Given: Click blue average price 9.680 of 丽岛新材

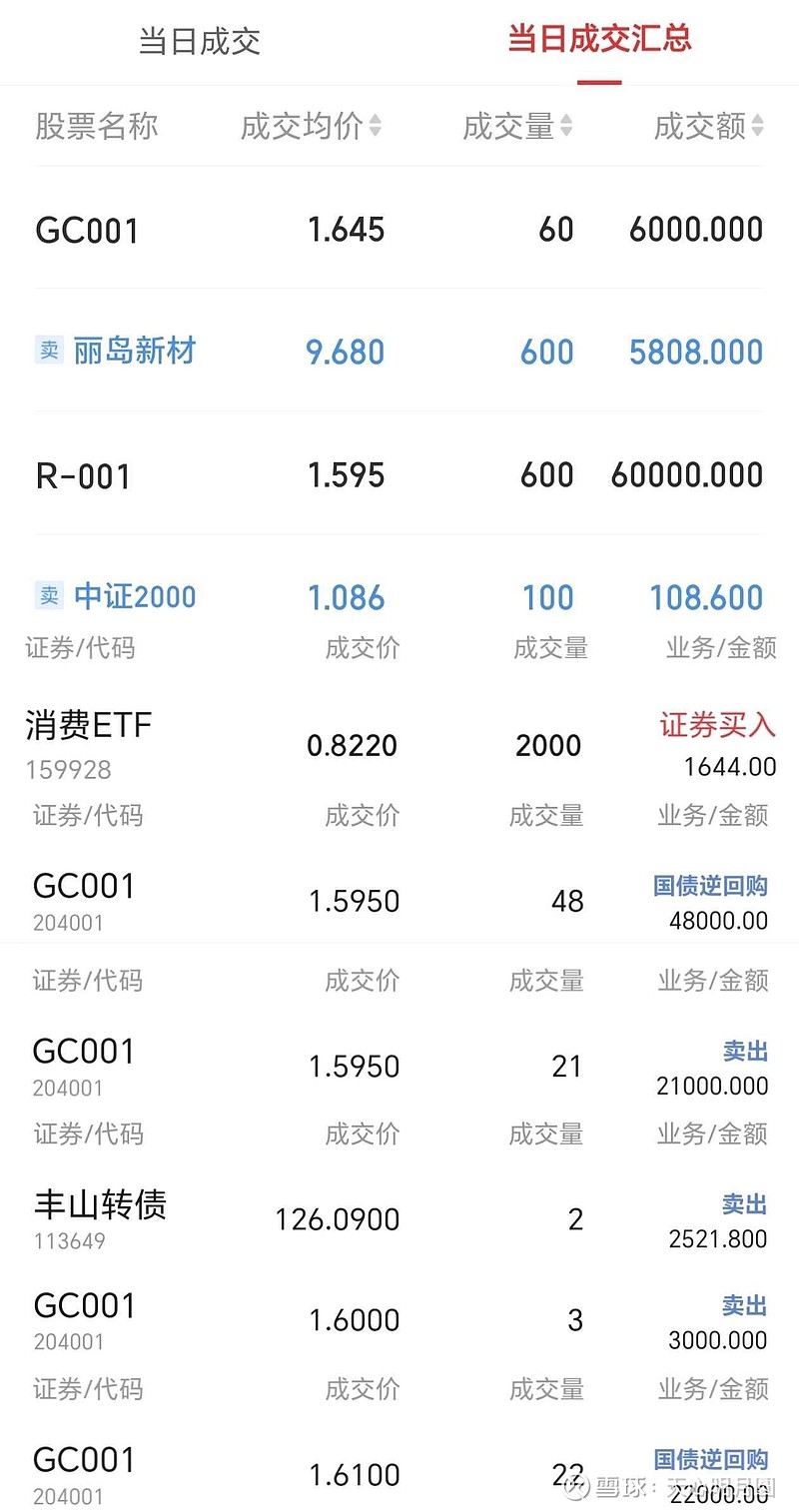Looking at the screenshot, I should click(x=345, y=351).
